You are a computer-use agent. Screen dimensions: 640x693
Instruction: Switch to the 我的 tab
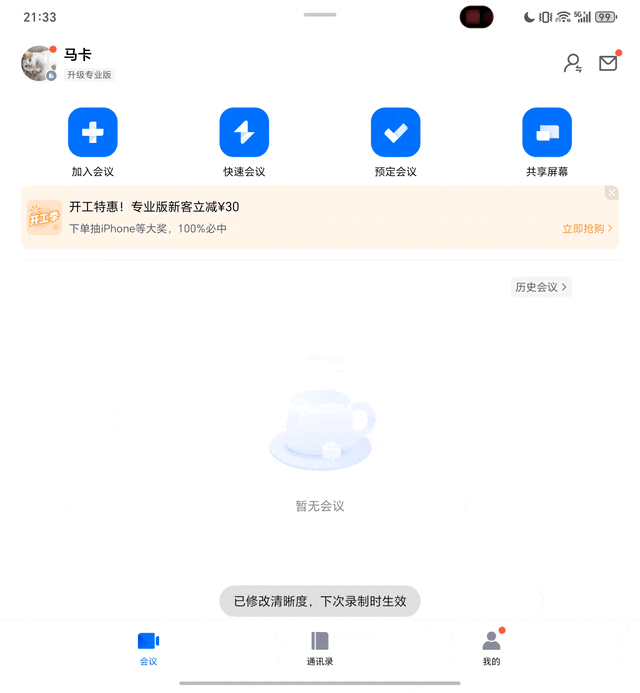coord(491,647)
